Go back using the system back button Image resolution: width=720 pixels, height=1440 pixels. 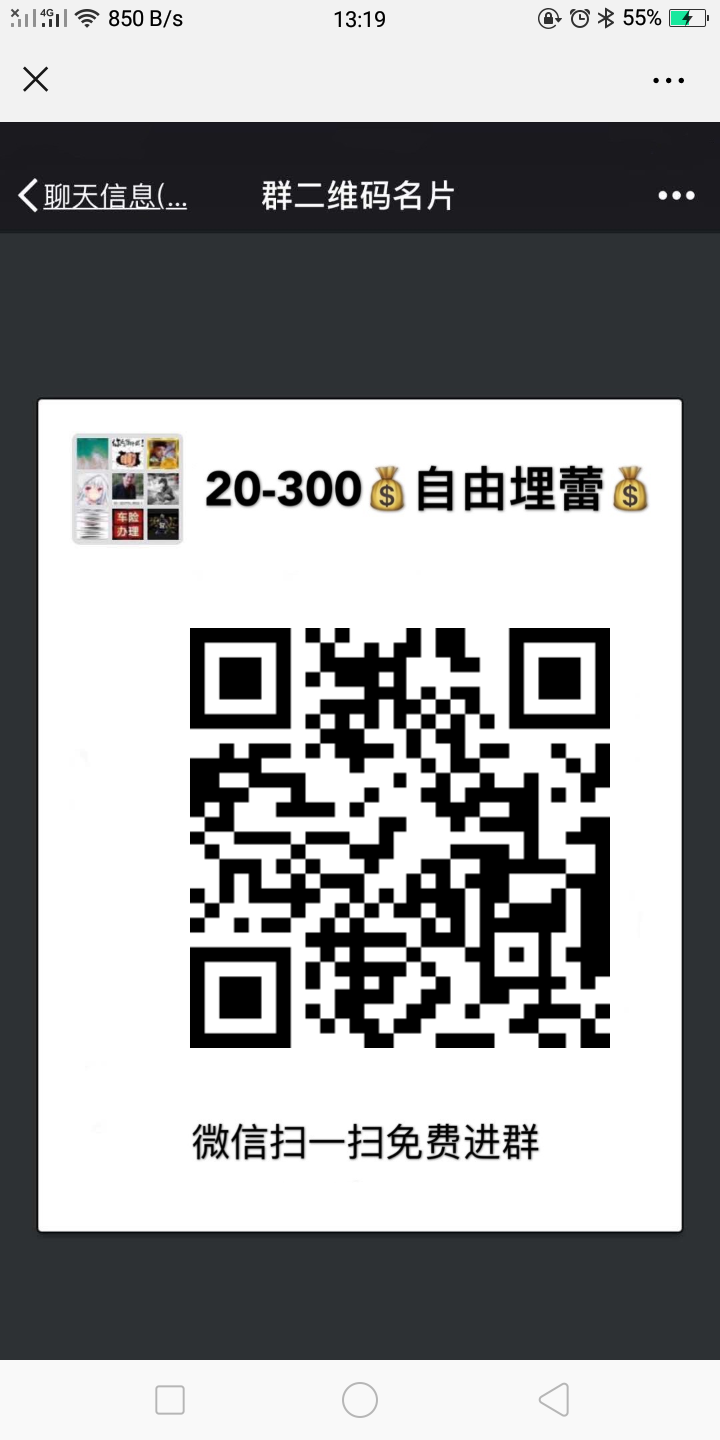pyautogui.click(x=553, y=1400)
